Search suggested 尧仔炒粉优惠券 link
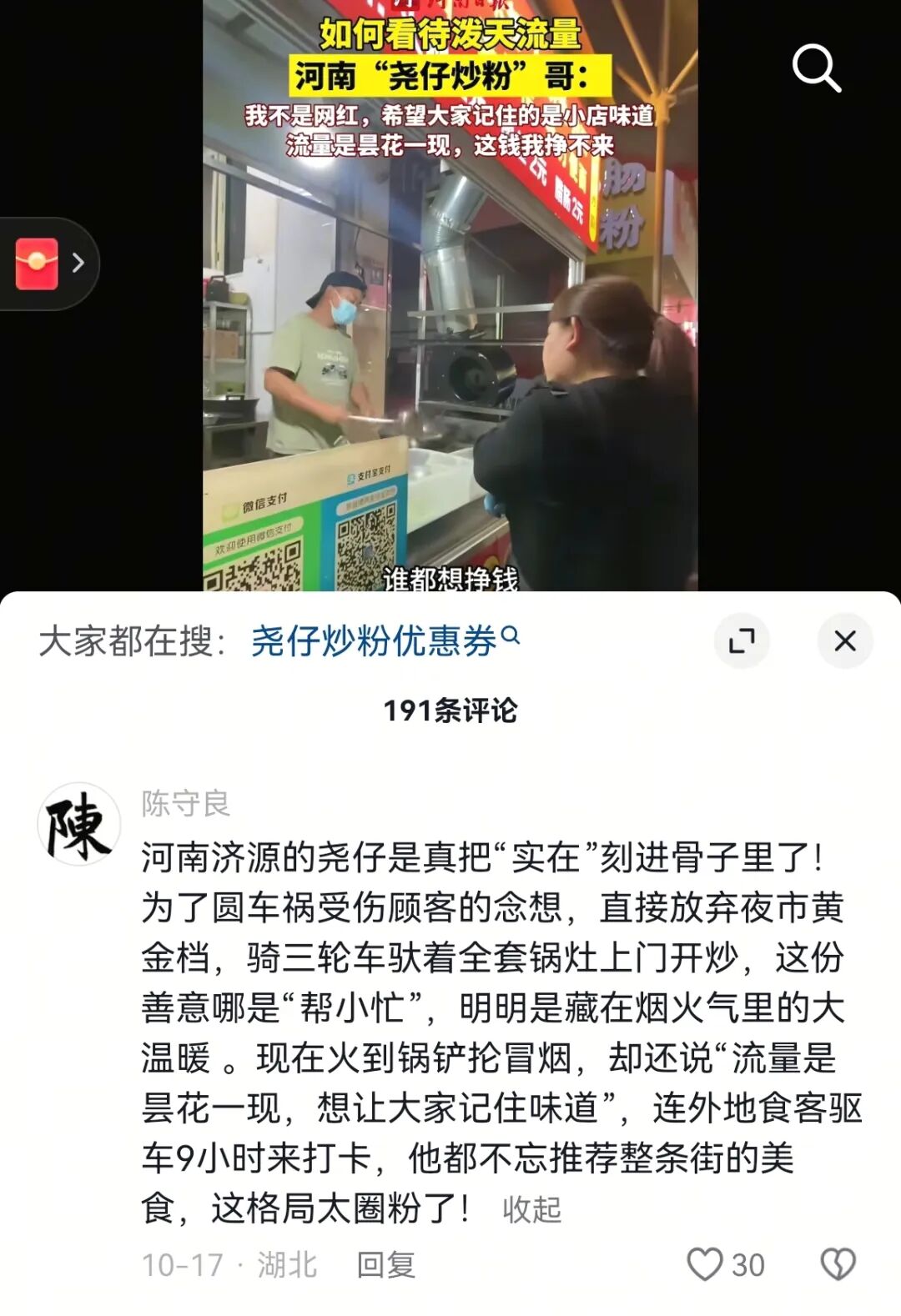The height and width of the screenshot is (1316, 901). (384, 641)
